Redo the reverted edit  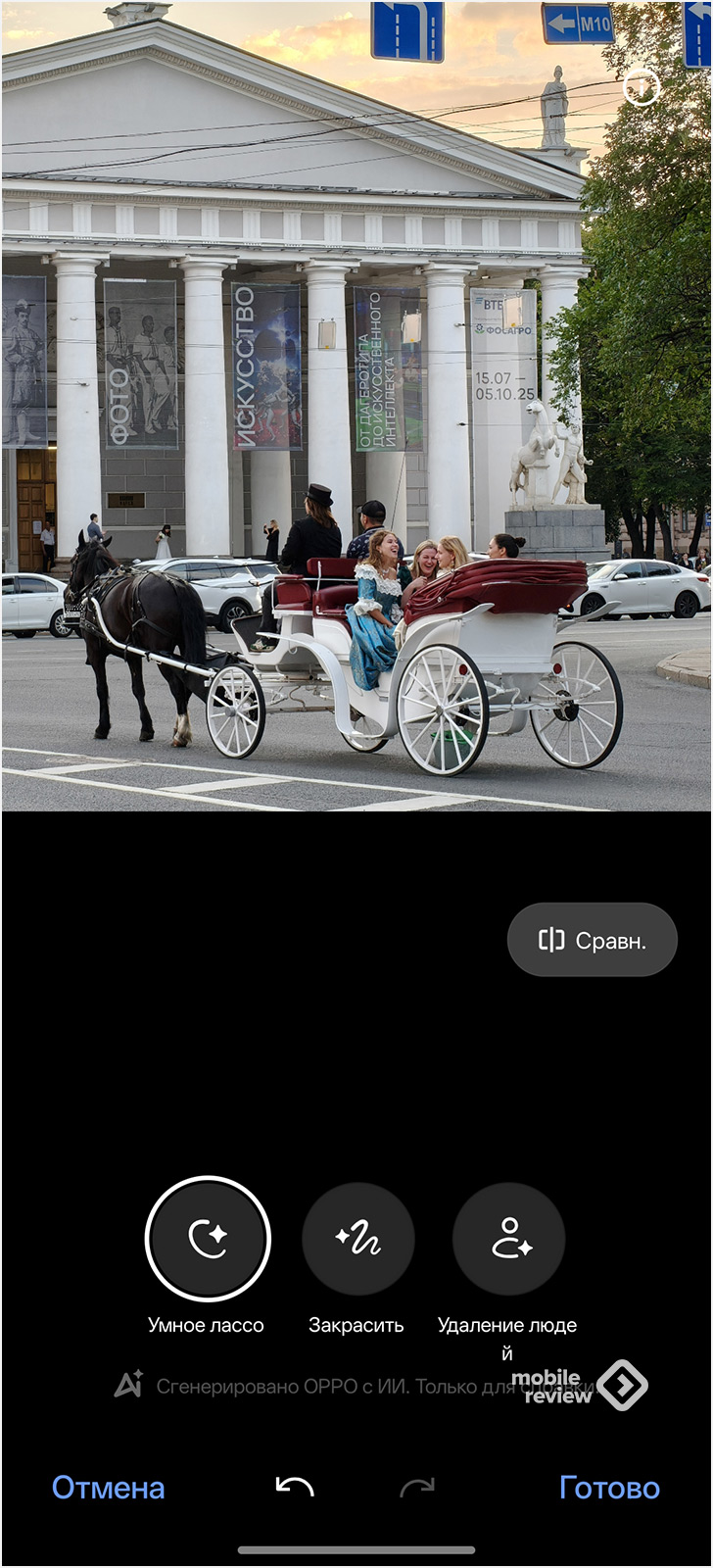[417, 1488]
